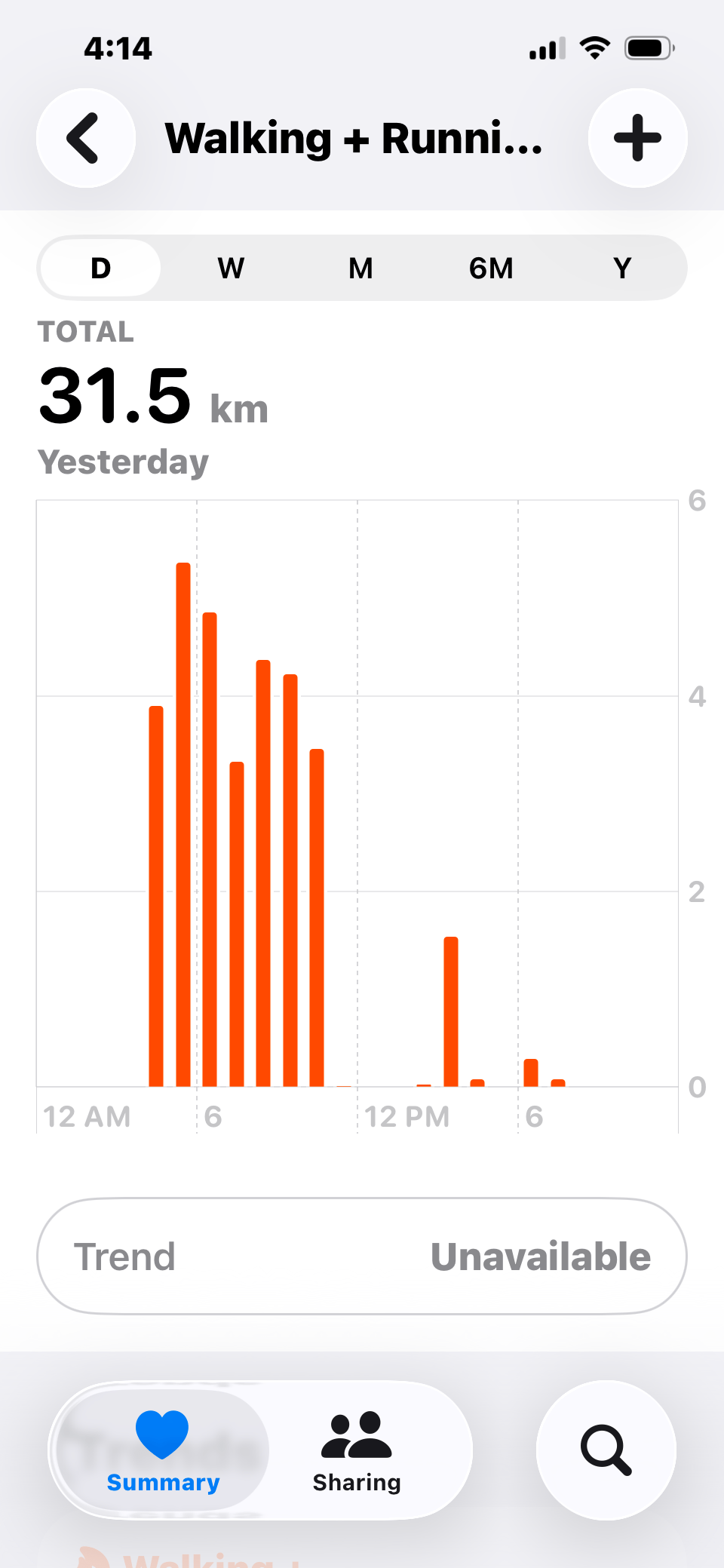Switch to the M monthly view
This screenshot has height=1568, width=724.
click(x=360, y=268)
